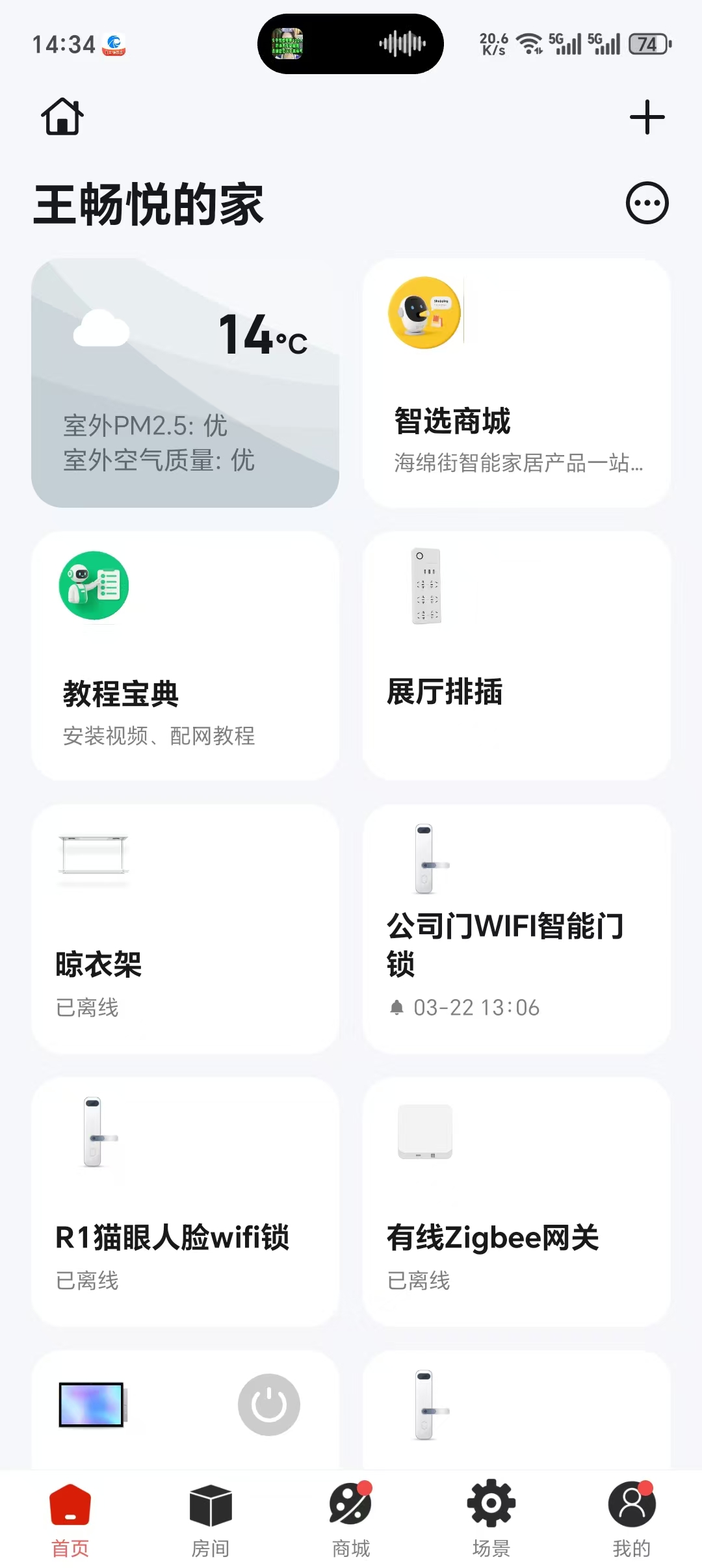Tap the 展厅排插 power strip image
Image resolution: width=702 pixels, height=1568 pixels.
(x=422, y=585)
